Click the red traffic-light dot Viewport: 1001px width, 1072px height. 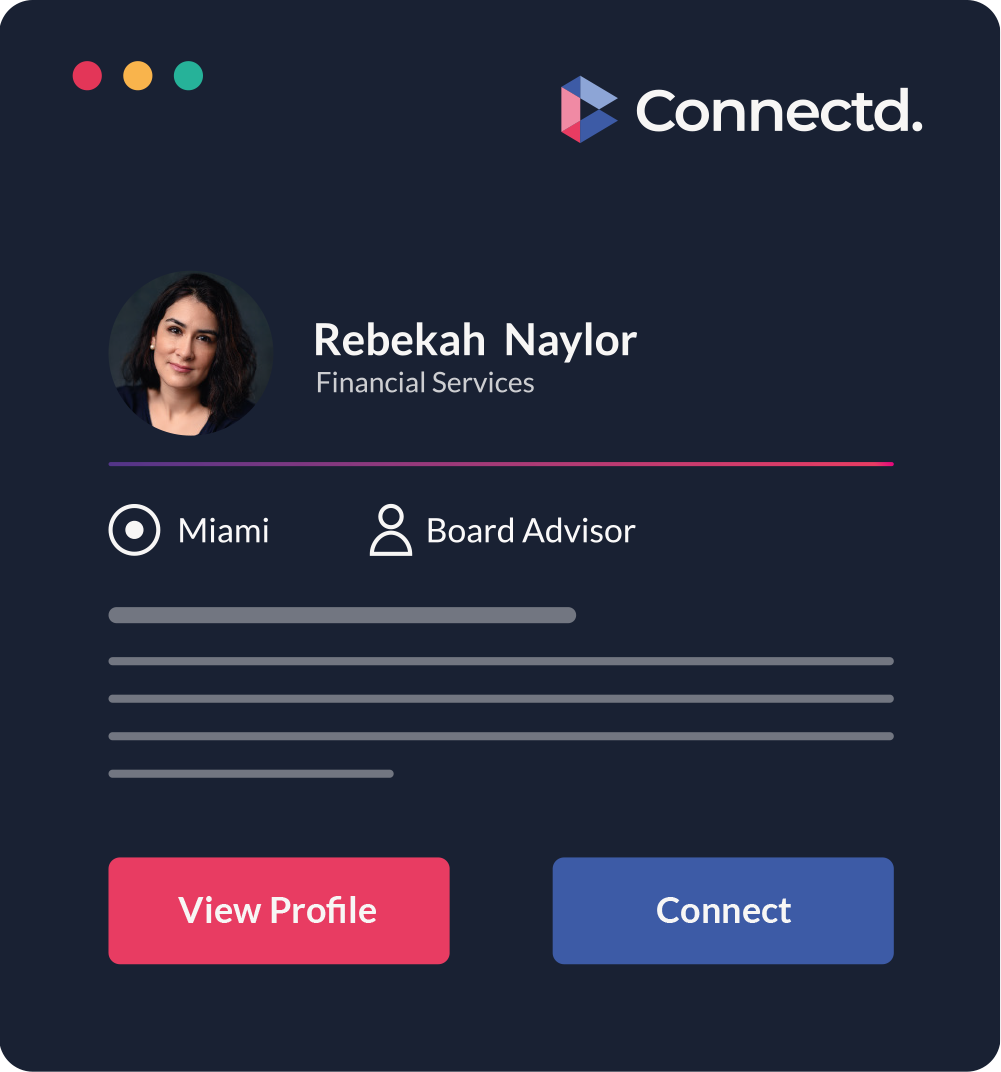pyautogui.click(x=88, y=74)
